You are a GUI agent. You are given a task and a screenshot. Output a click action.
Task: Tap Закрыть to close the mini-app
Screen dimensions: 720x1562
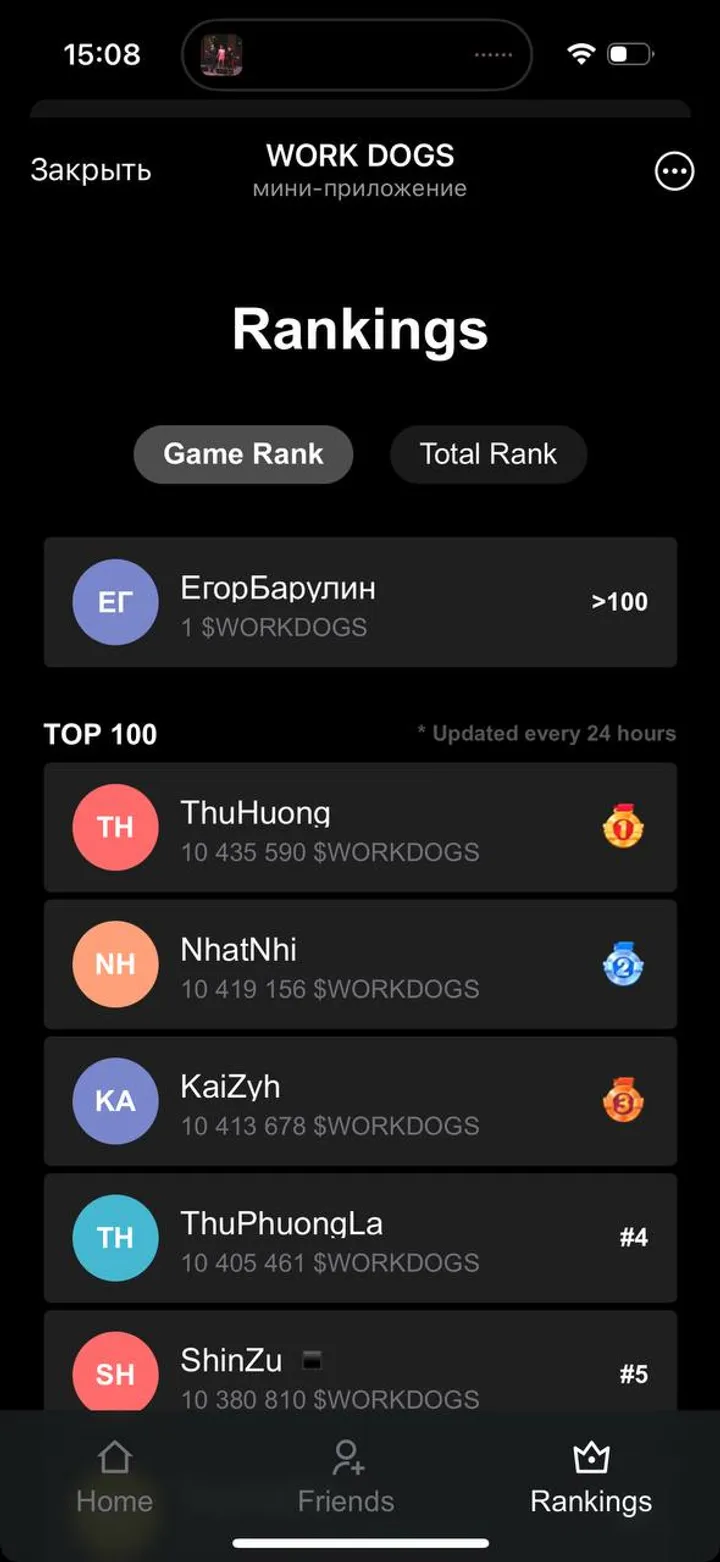[x=91, y=169]
